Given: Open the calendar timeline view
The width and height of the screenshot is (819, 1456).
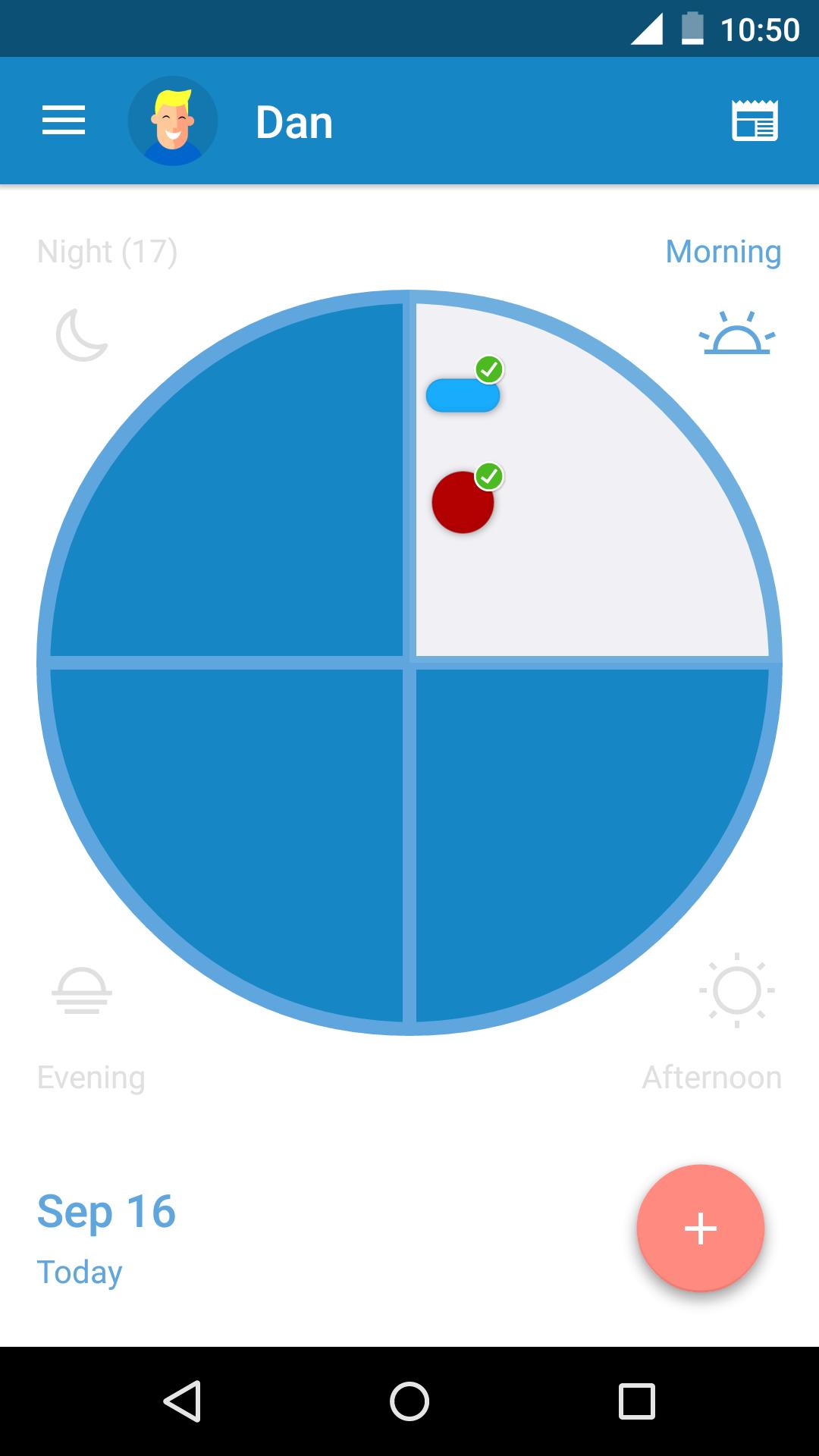Looking at the screenshot, I should 755,121.
